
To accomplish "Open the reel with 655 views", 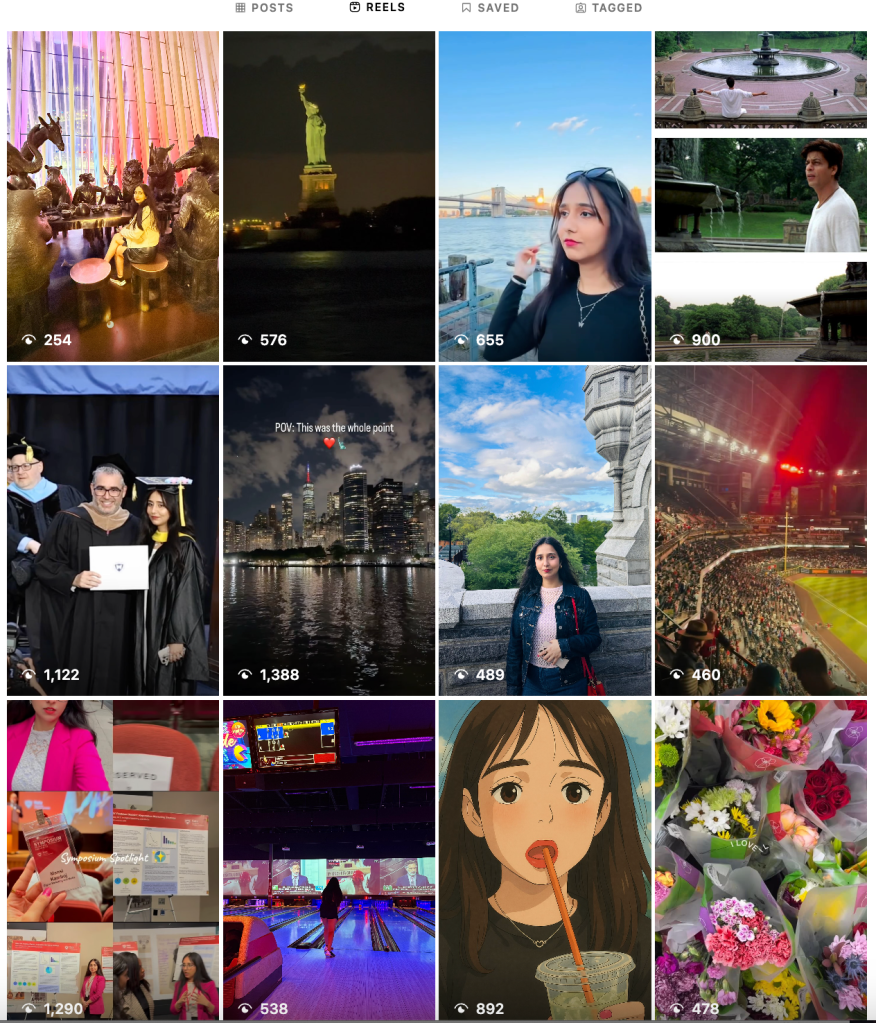I will 545,196.
